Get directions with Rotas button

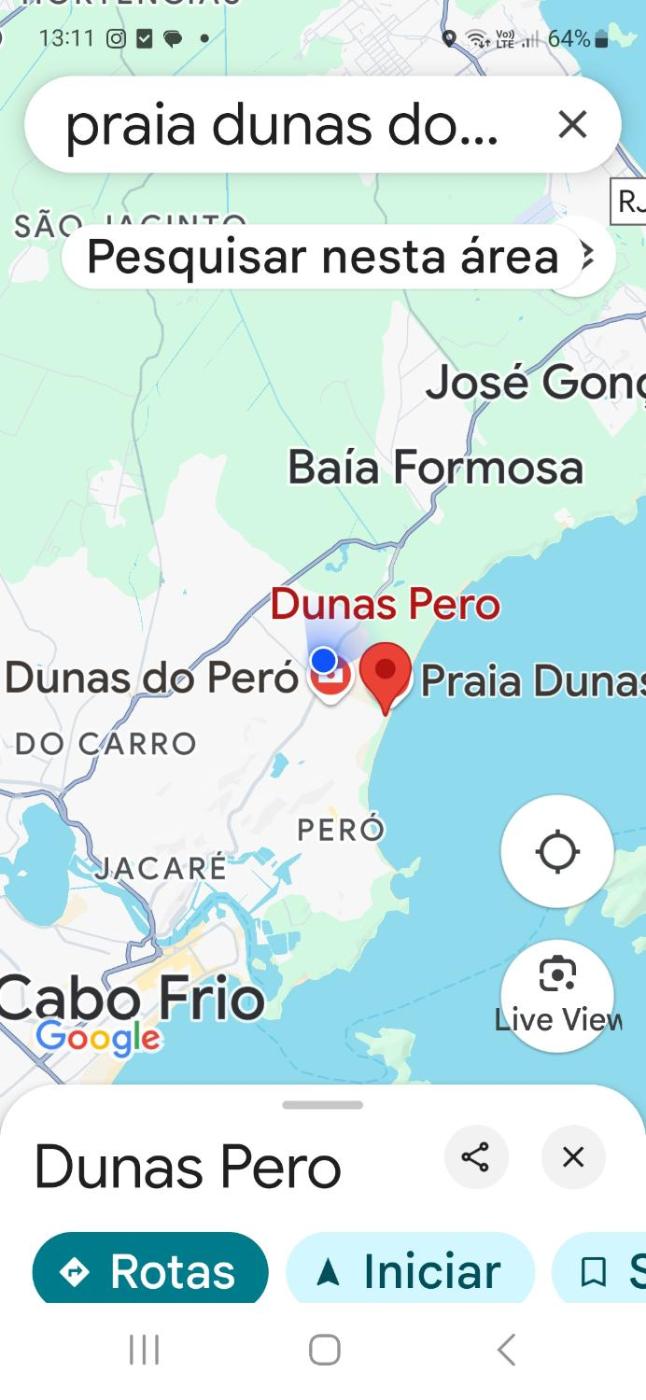pos(150,1270)
